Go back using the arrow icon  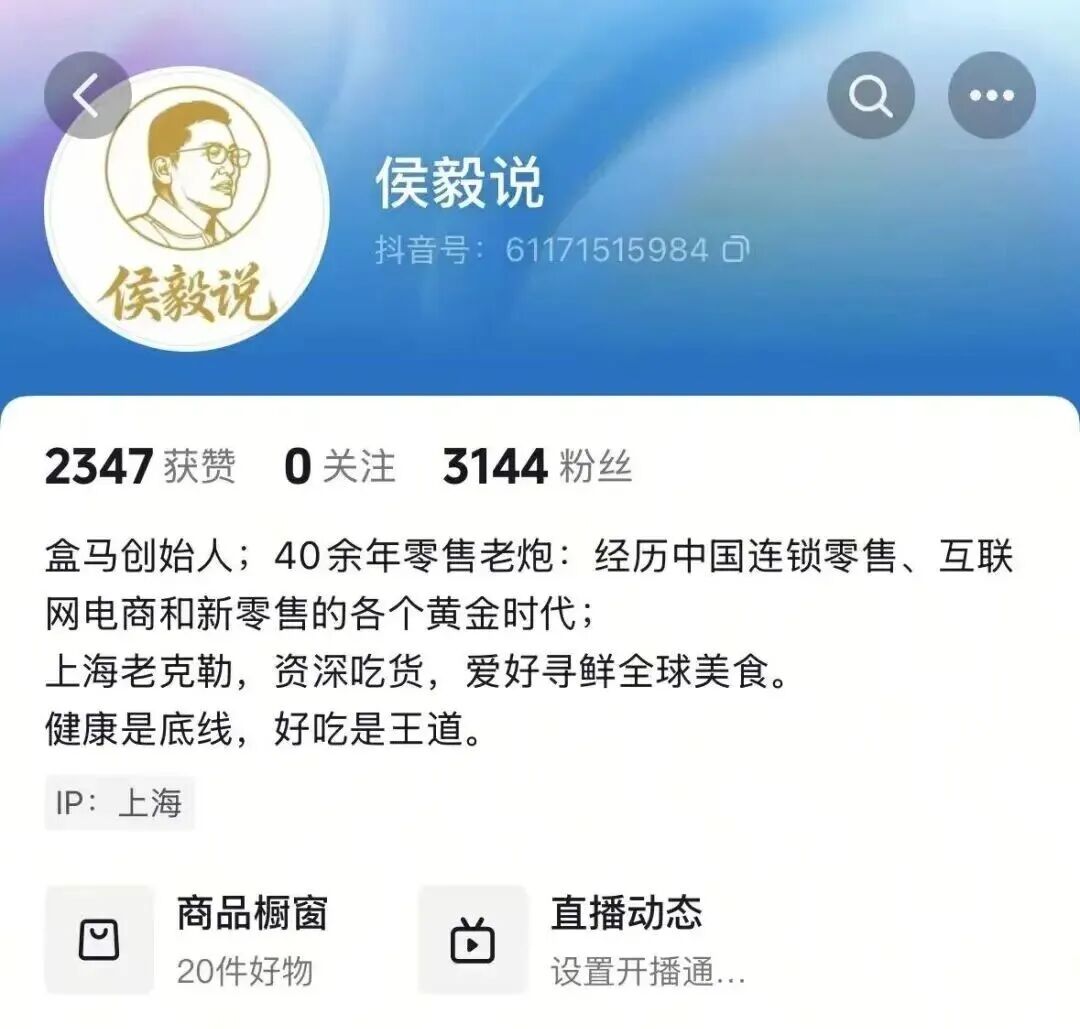[87, 96]
